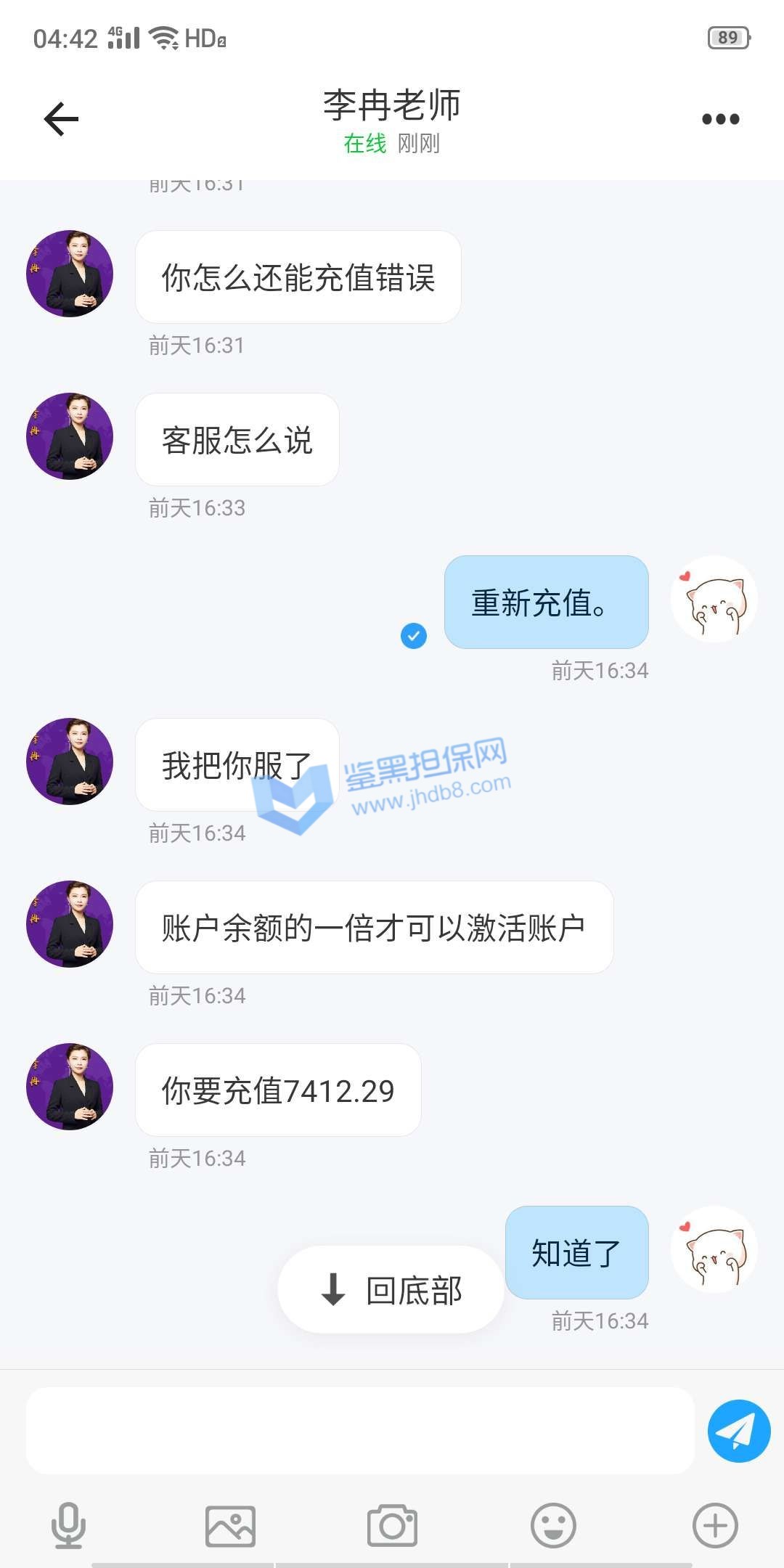This screenshot has width=784, height=1568.
Task: Open the camera to take a photo
Action: pos(392,1525)
